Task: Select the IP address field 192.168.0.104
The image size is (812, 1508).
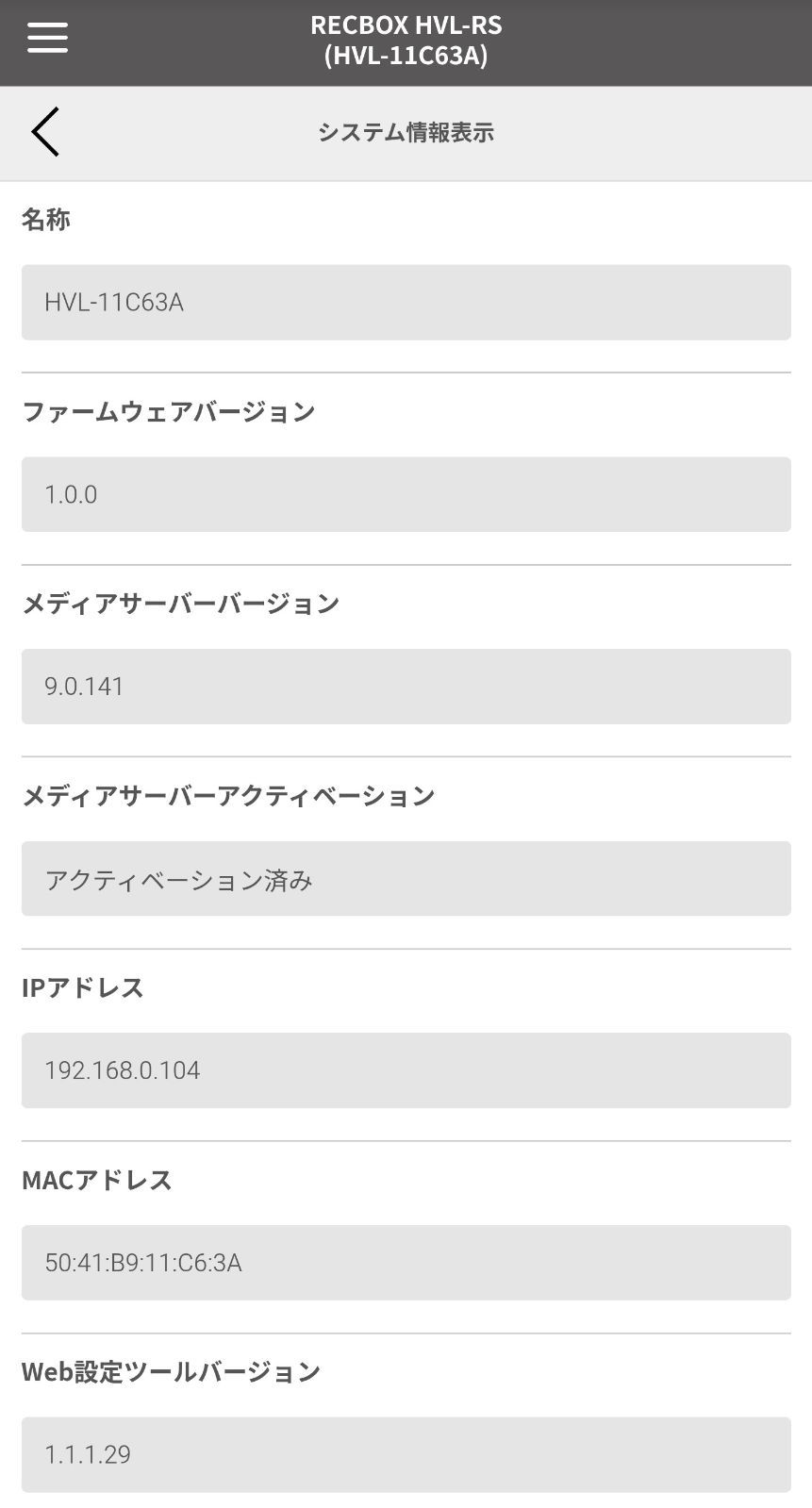Action: click(x=406, y=1070)
